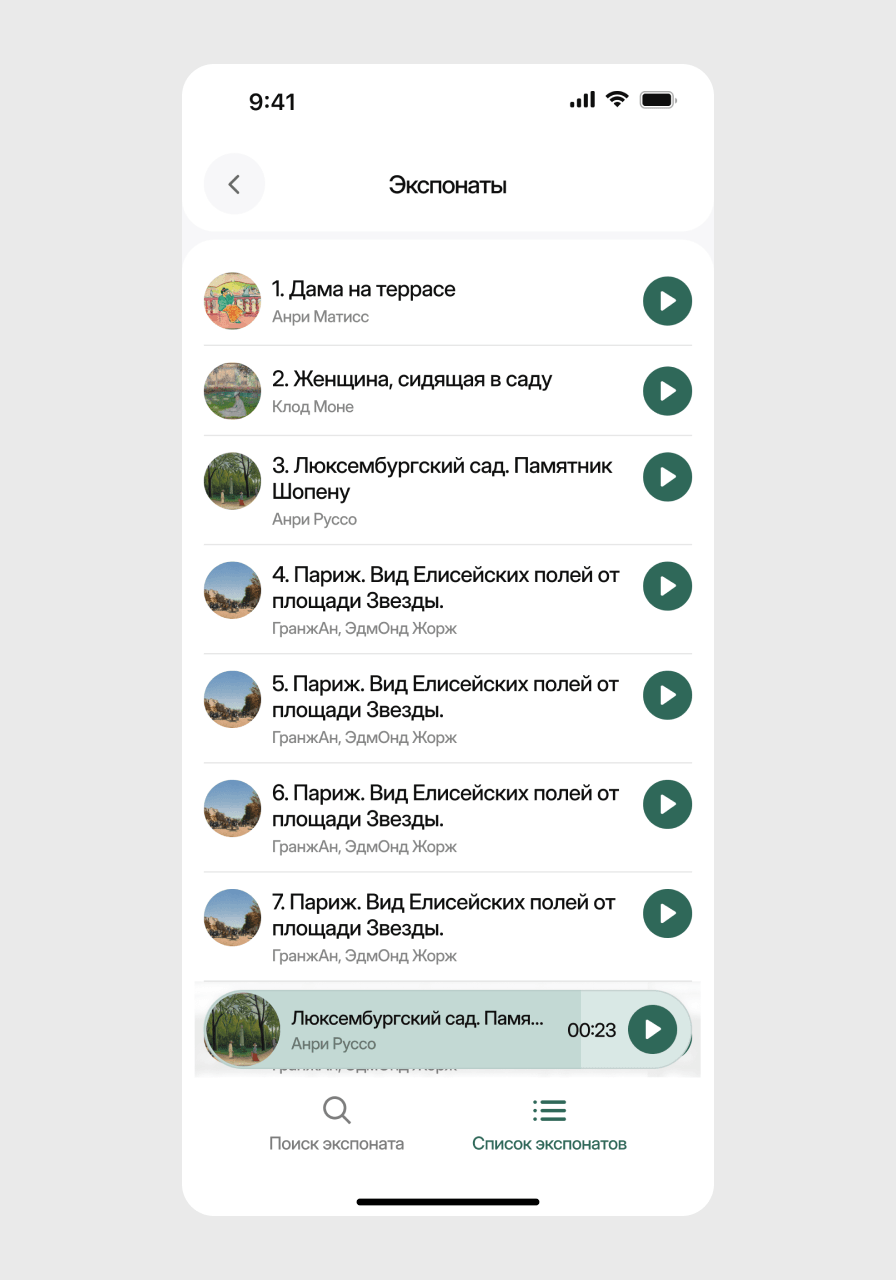Select the Список экспонатов tab
The image size is (896, 1280).
(549, 1124)
